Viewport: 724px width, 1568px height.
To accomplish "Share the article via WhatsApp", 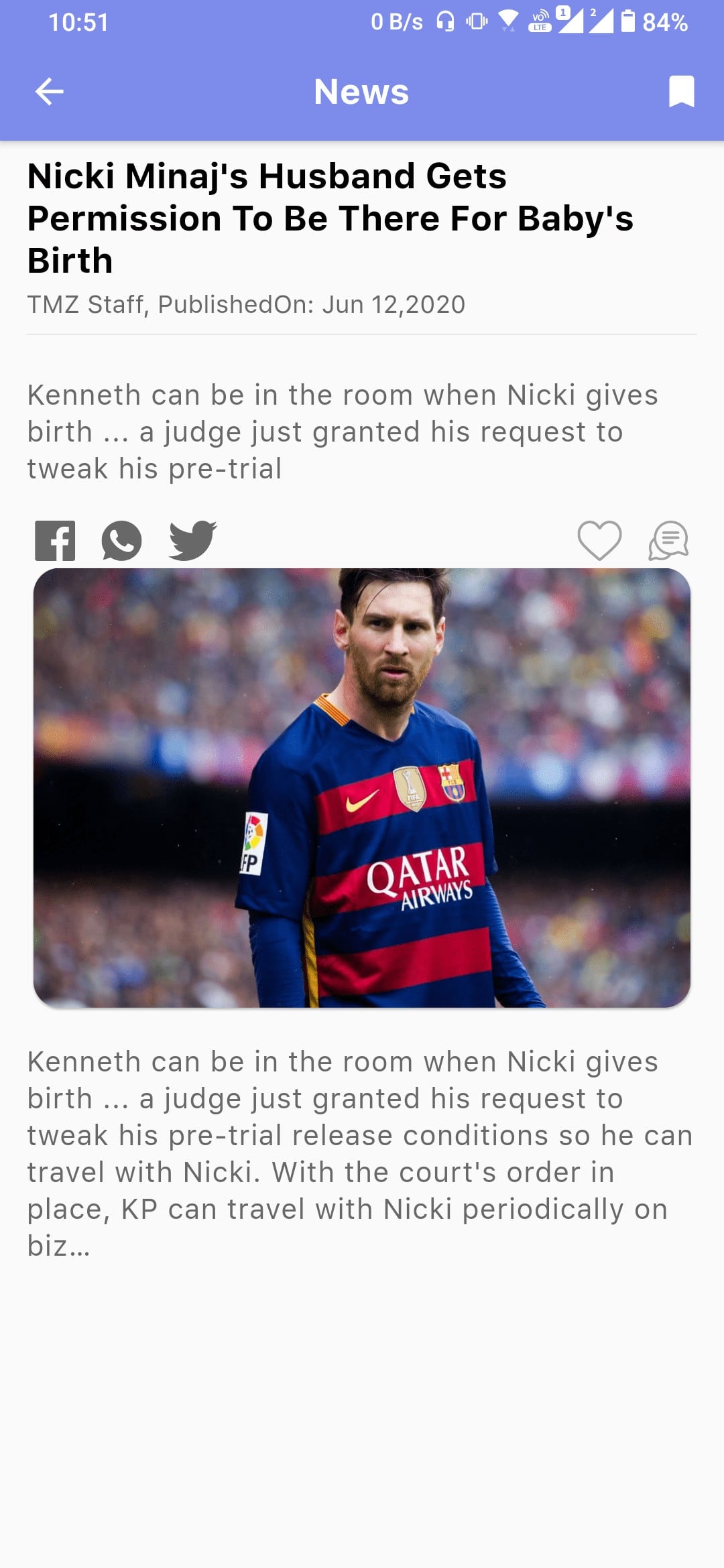I will point(122,540).
